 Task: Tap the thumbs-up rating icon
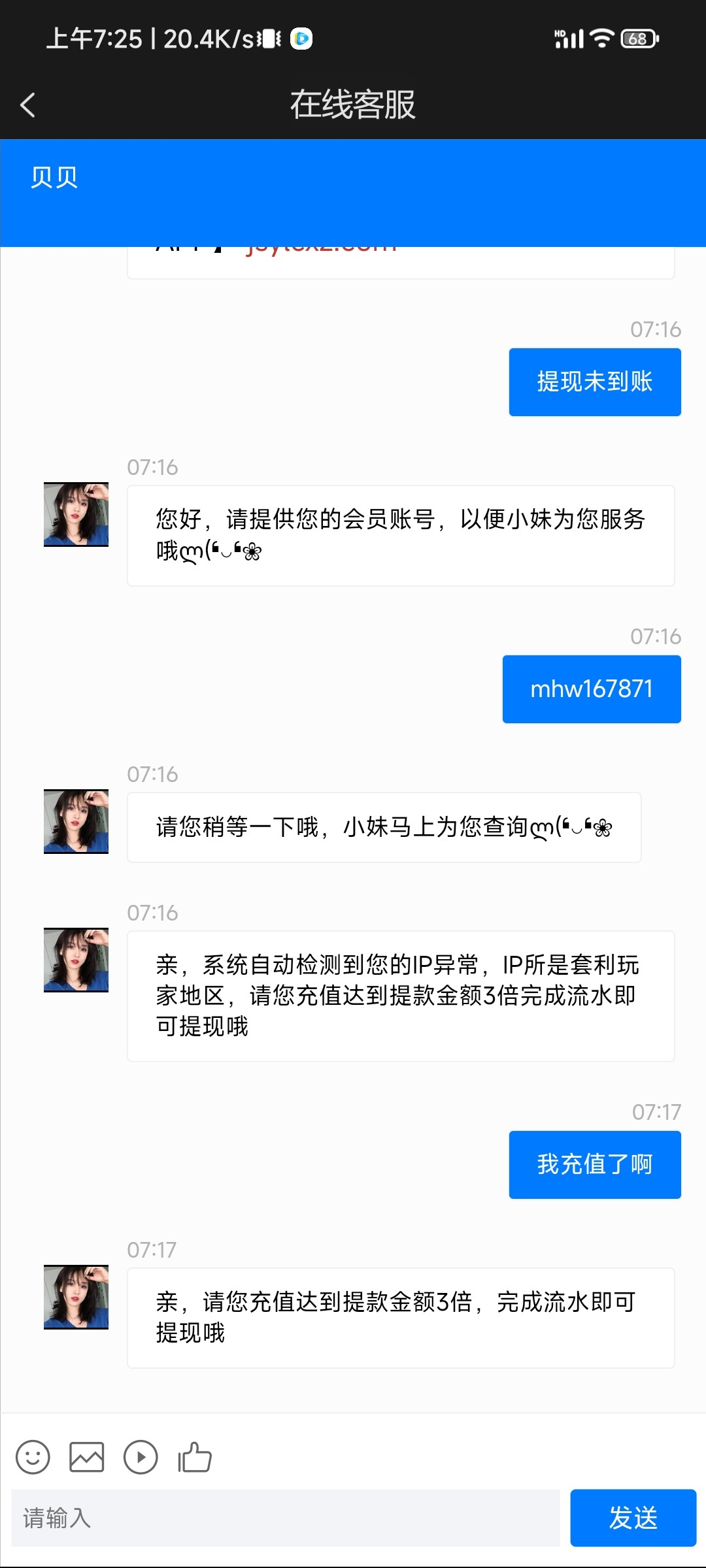tap(195, 1457)
